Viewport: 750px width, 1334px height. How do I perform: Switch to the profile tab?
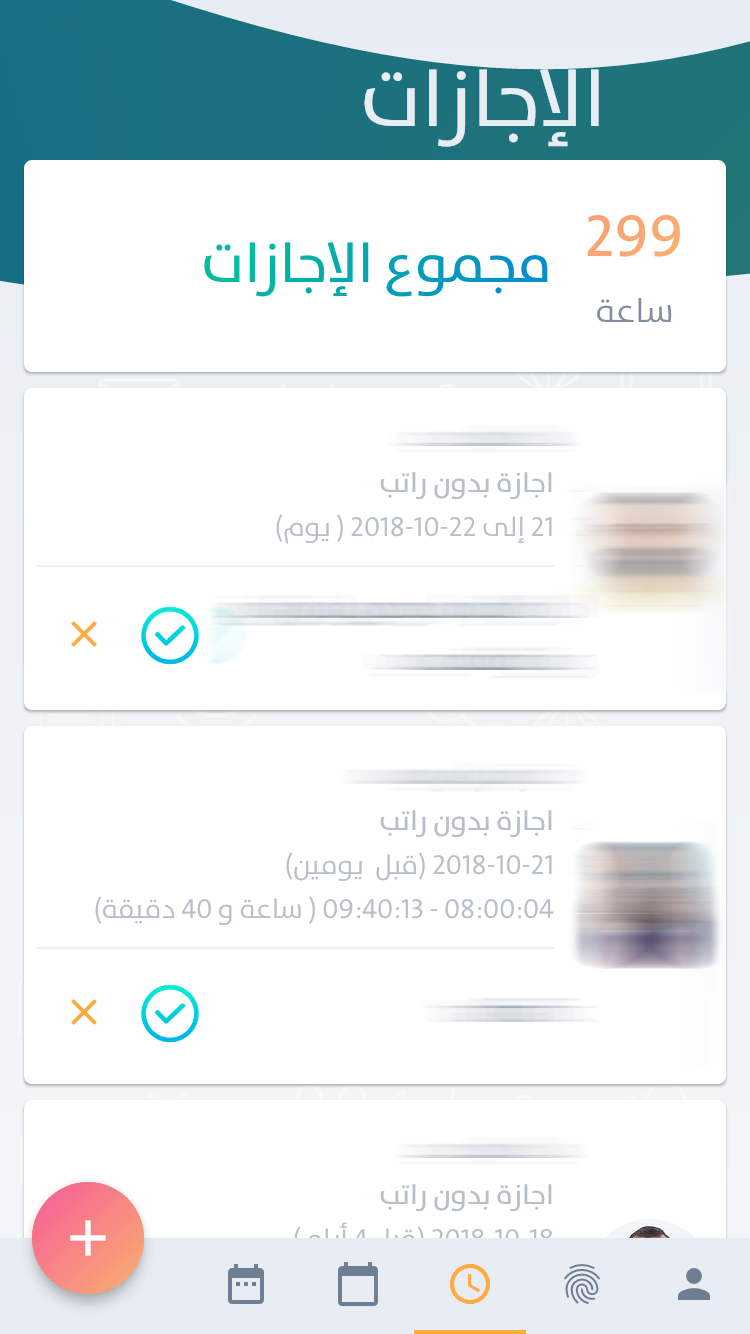[x=693, y=1284]
